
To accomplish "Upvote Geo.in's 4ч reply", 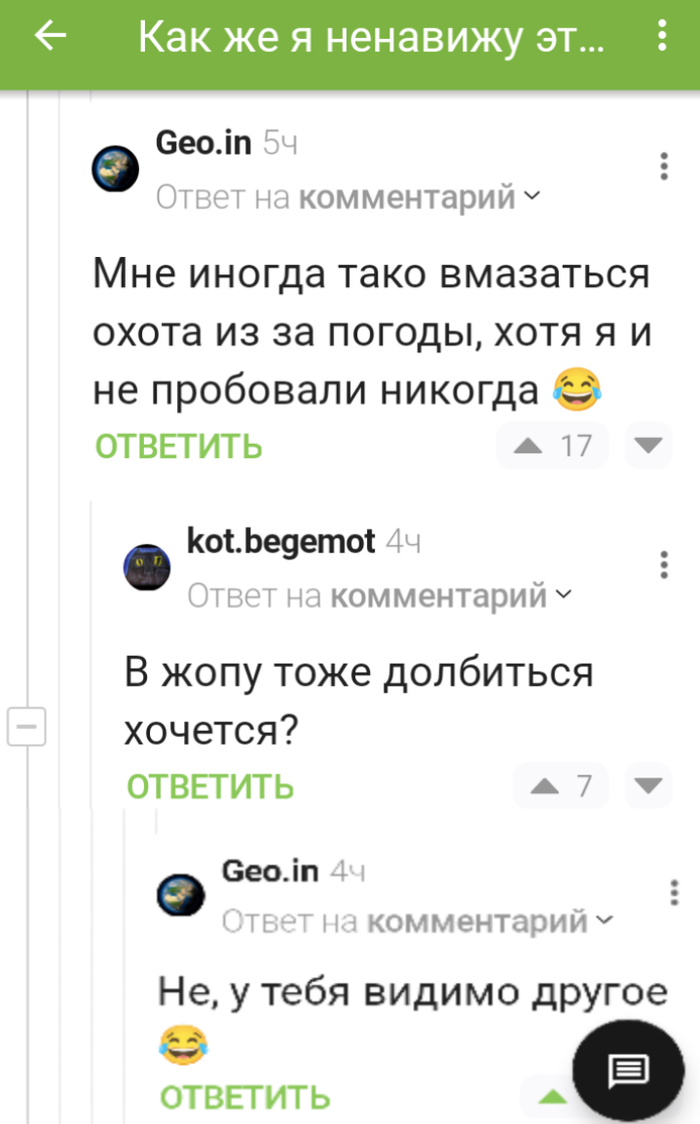I will 552,1098.
